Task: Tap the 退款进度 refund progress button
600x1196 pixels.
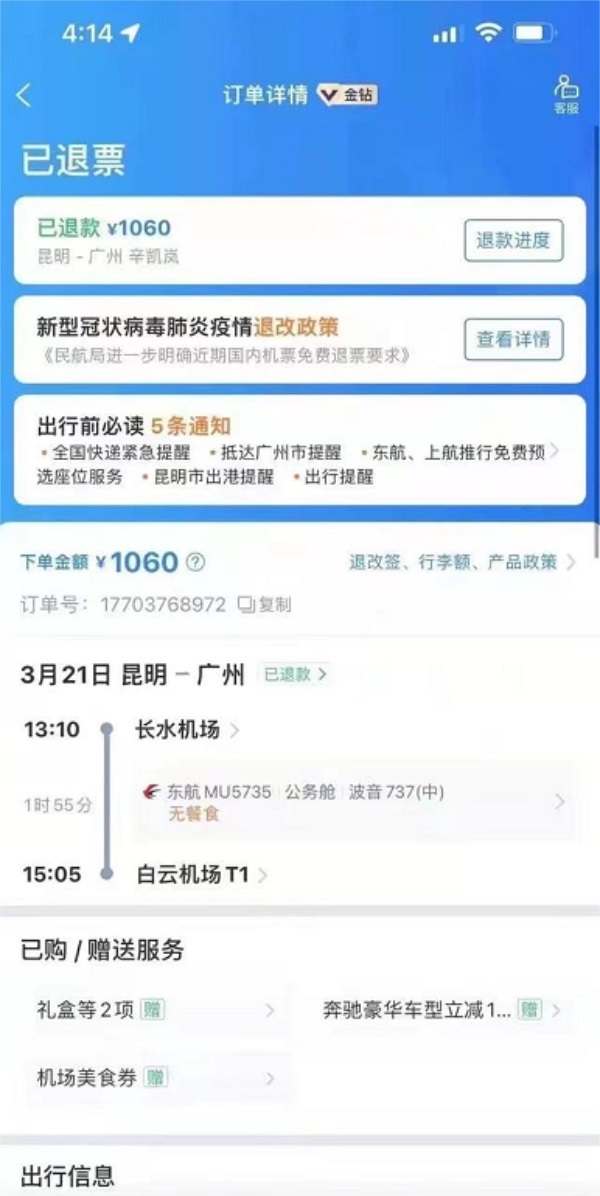Action: [x=513, y=240]
